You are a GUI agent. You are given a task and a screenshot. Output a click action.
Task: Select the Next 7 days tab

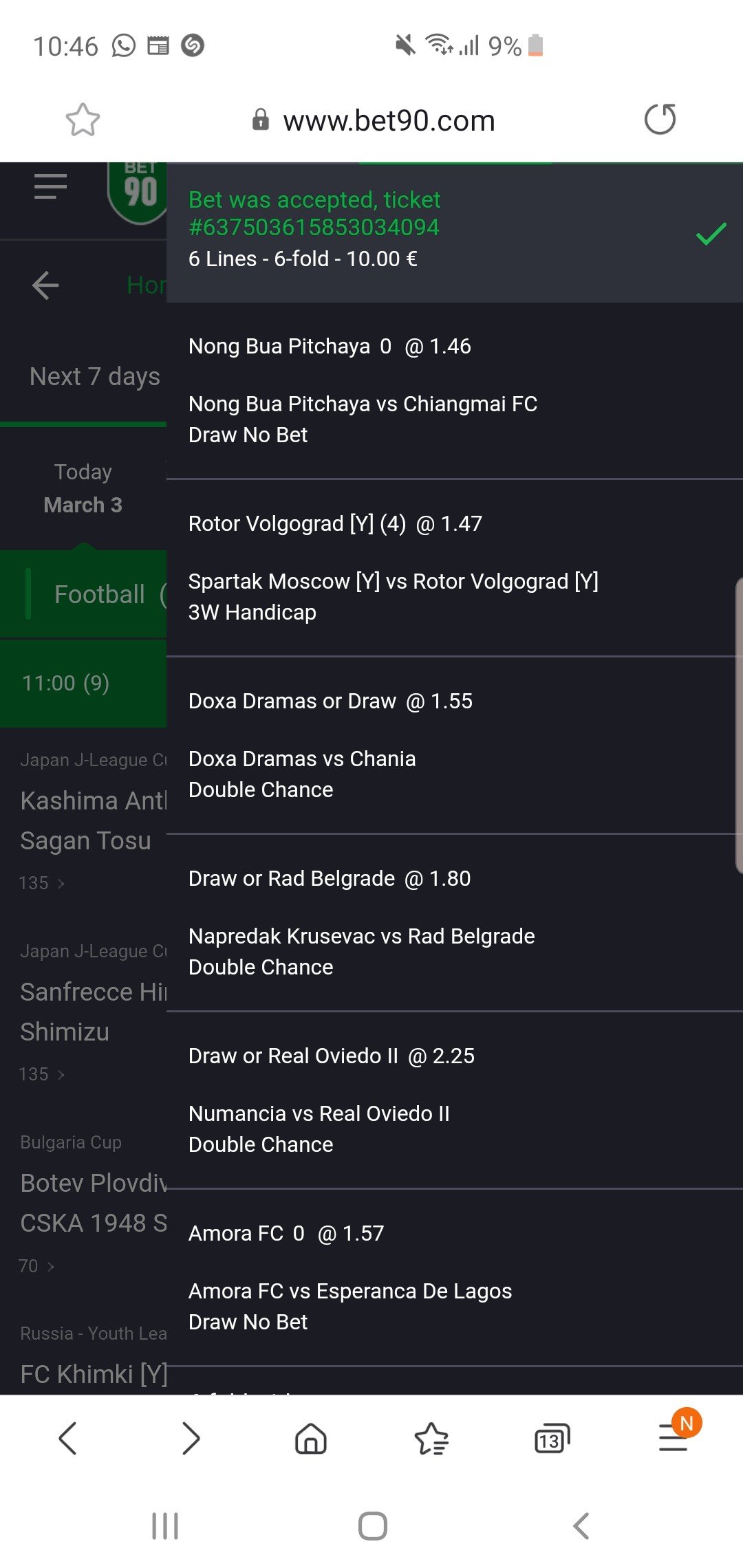pyautogui.click(x=94, y=377)
